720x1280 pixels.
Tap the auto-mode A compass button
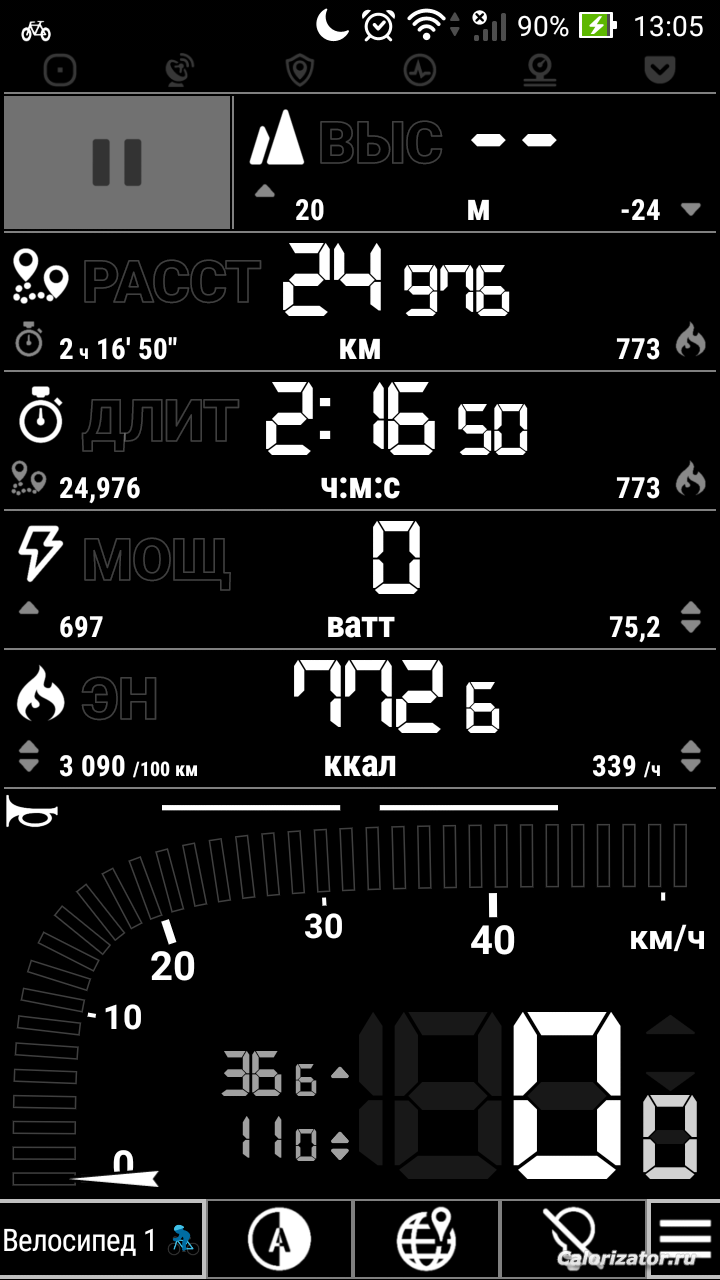(x=279, y=1240)
